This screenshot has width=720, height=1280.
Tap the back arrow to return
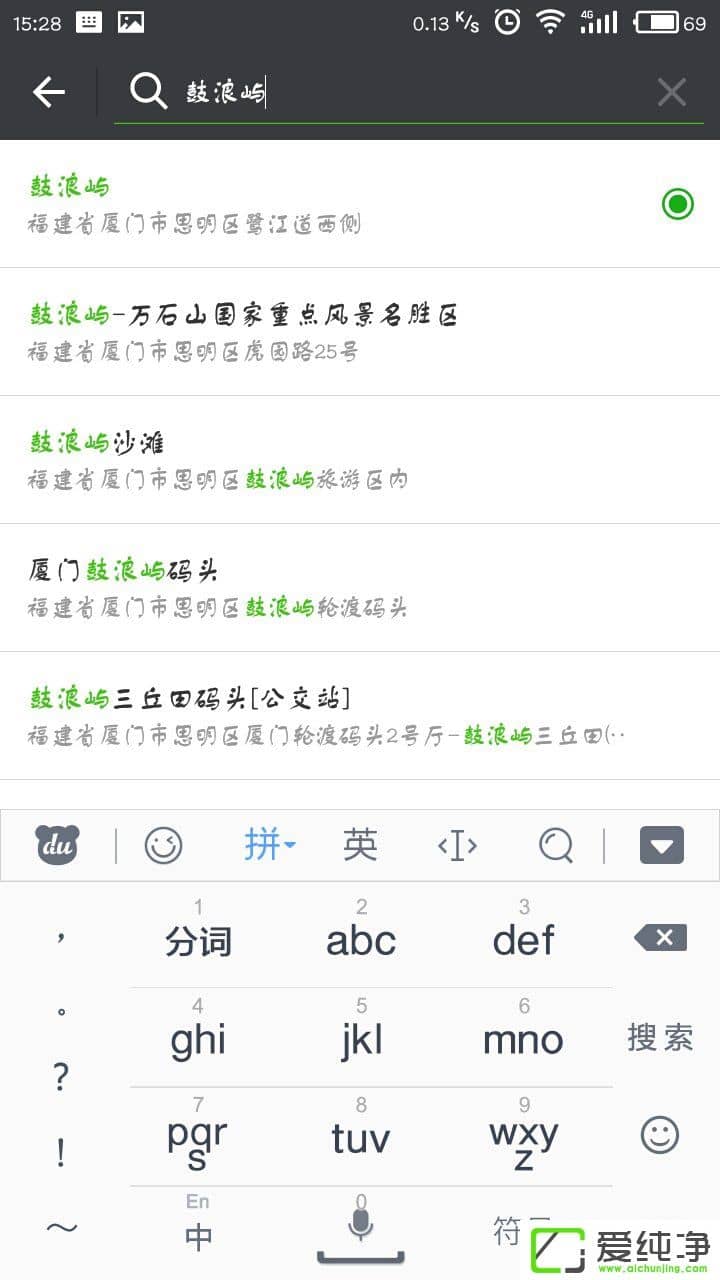[48, 91]
